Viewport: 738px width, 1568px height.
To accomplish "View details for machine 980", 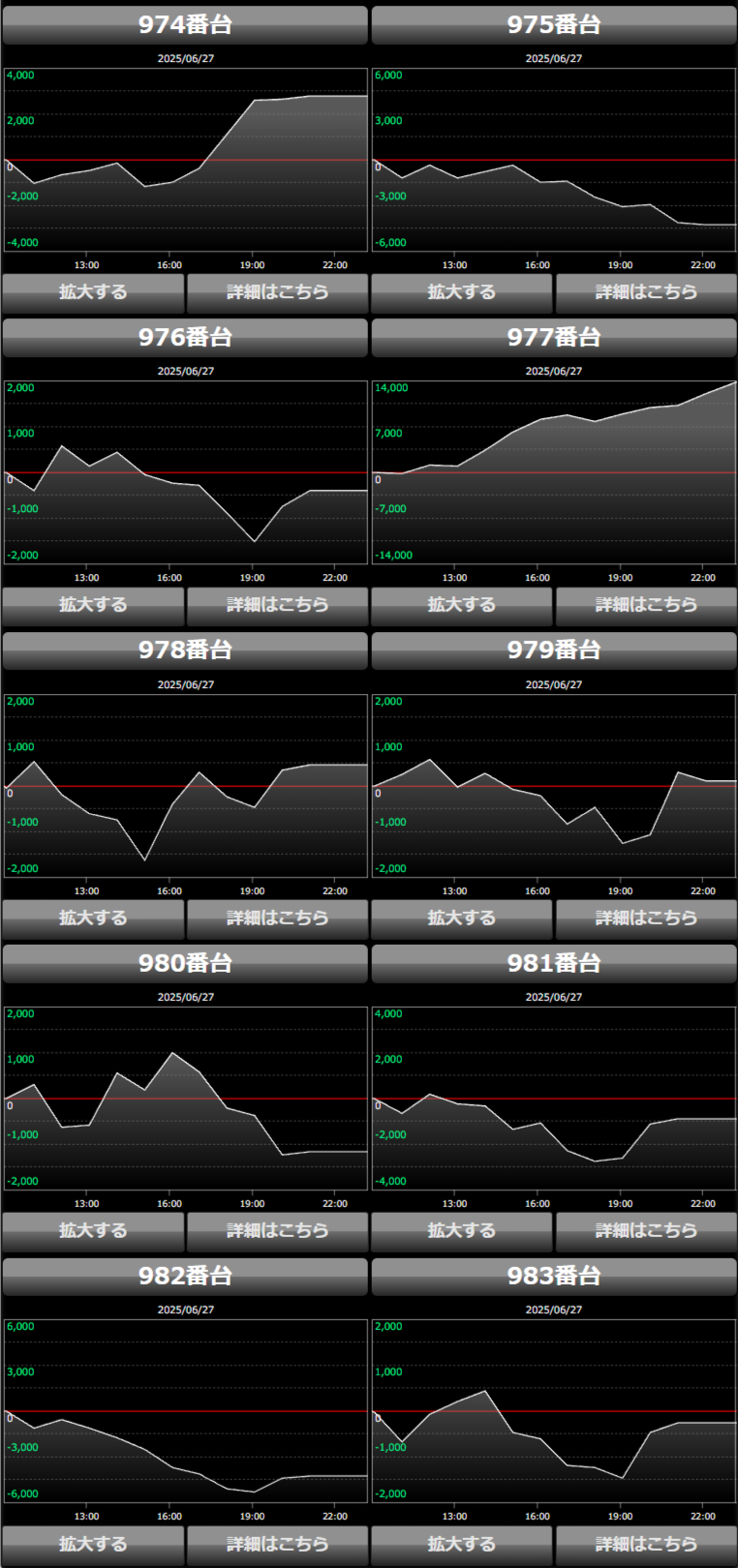I will click(x=277, y=1231).
